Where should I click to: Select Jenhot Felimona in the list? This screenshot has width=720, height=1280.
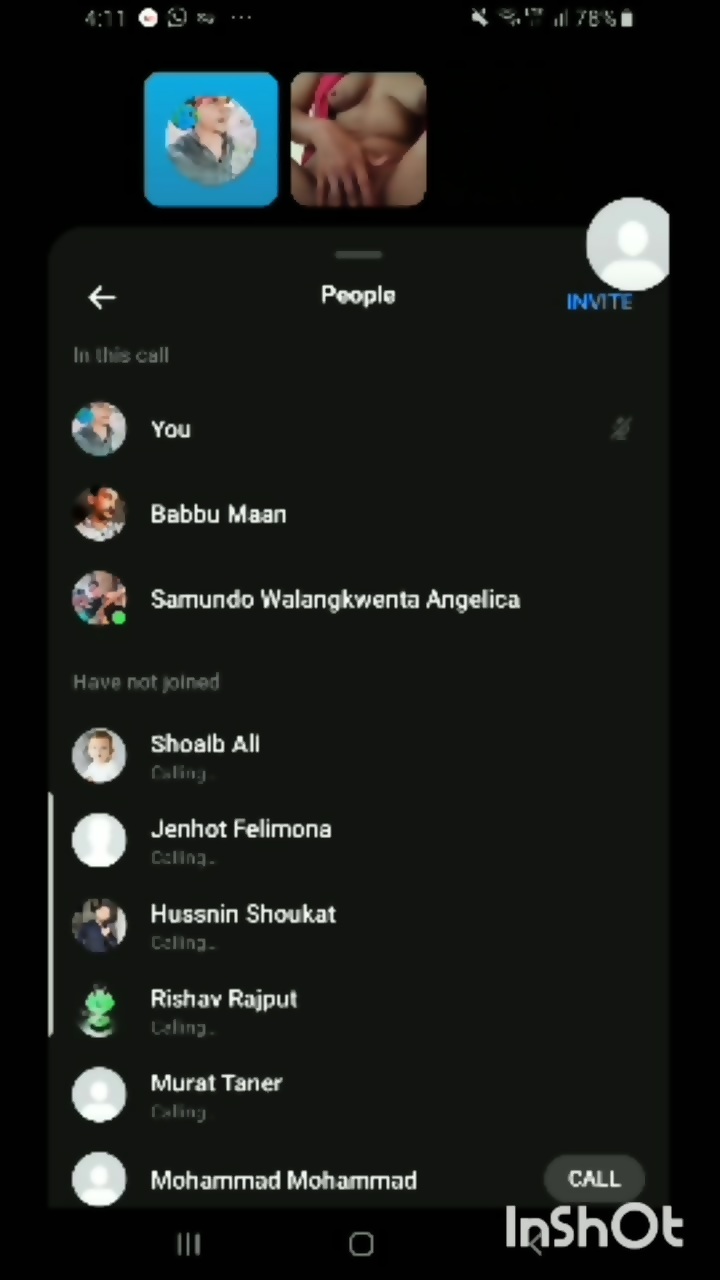tap(240, 840)
